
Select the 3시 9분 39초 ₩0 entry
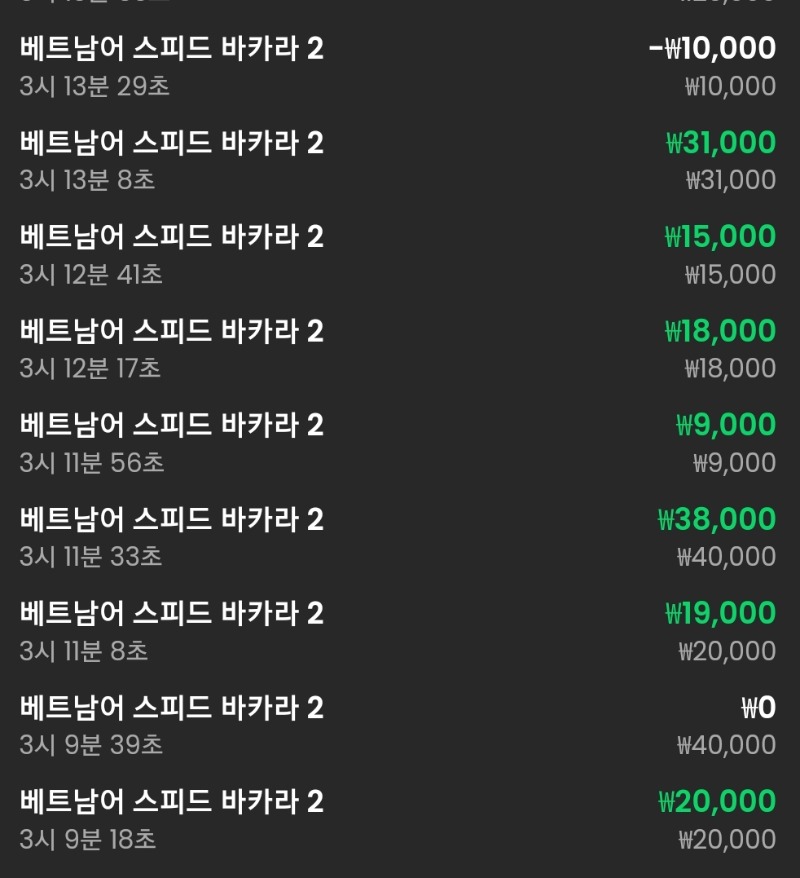tap(400, 725)
